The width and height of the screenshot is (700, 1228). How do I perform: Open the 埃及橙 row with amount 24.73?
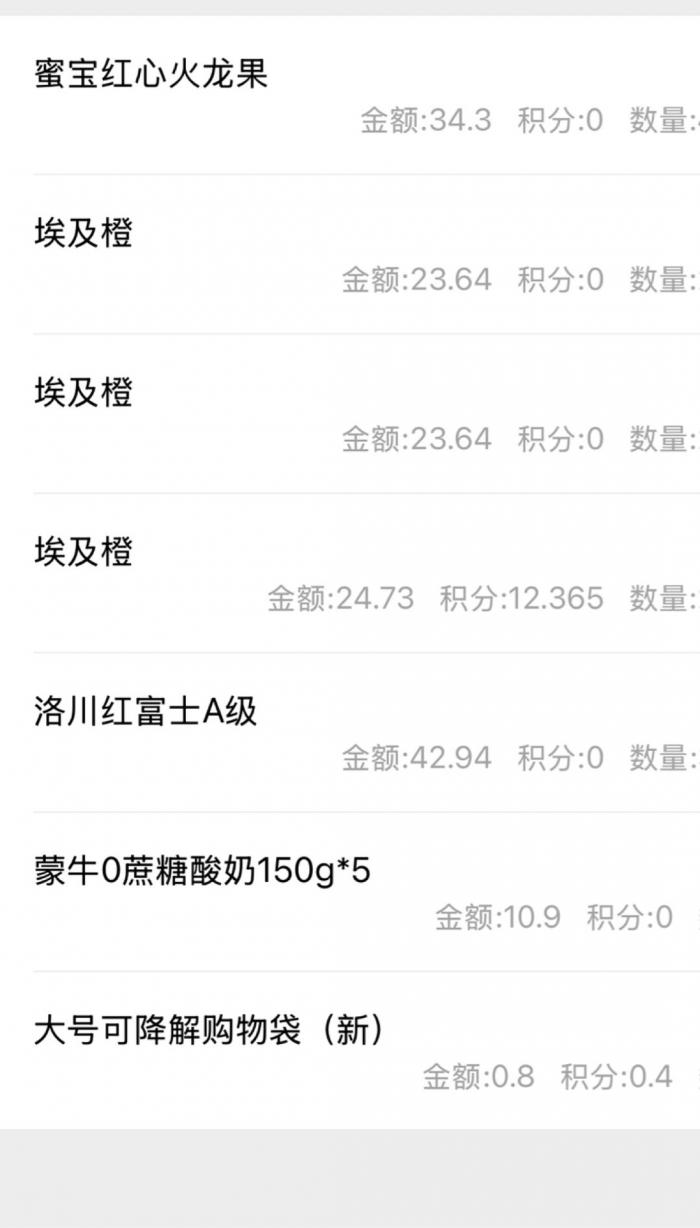(350, 573)
